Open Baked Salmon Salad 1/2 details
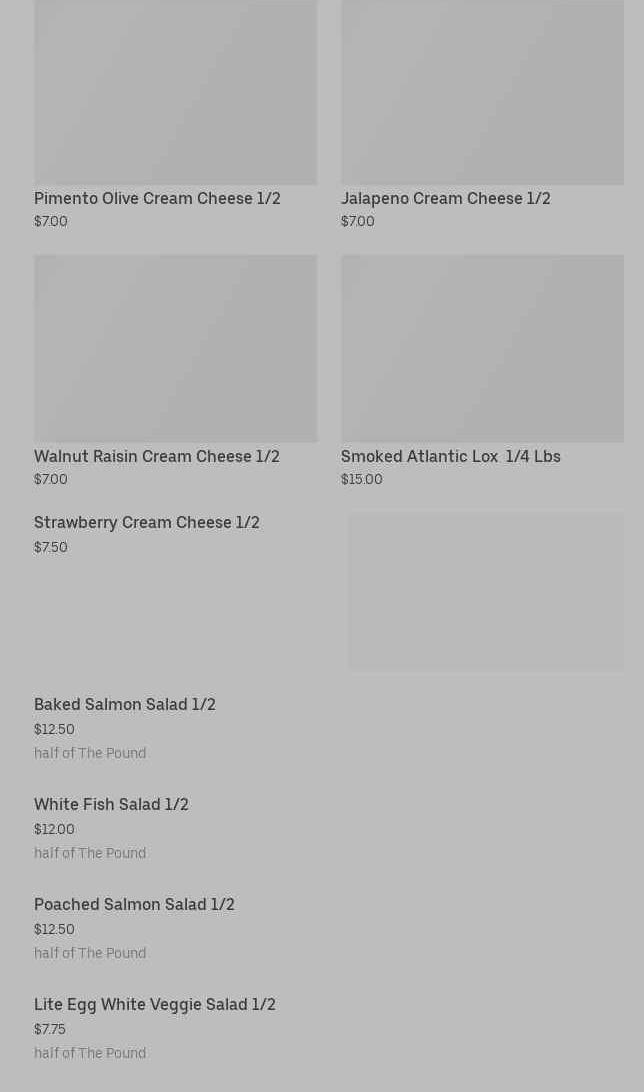The width and height of the screenshot is (644, 1092). tap(125, 704)
